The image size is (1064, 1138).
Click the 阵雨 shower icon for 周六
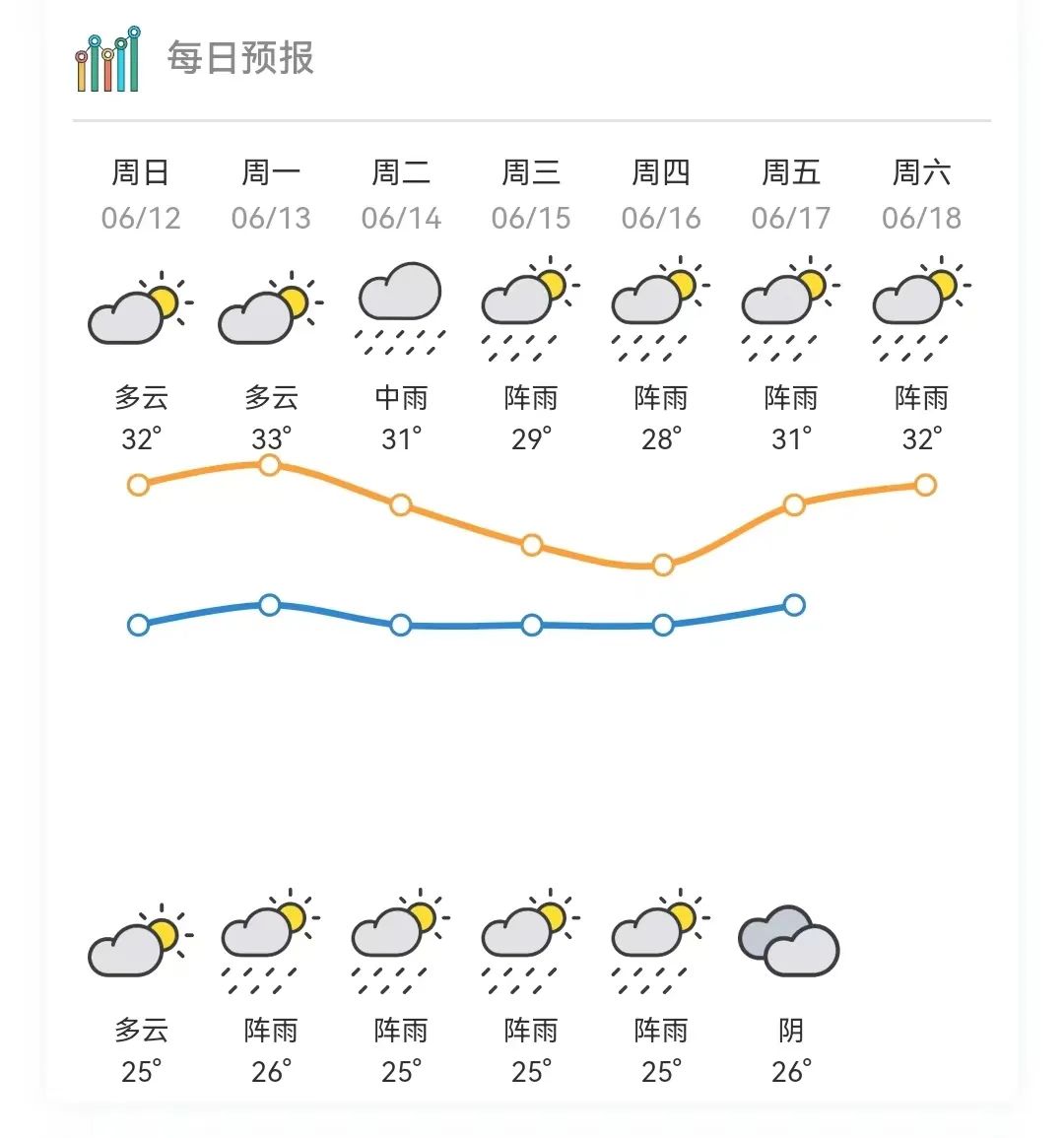click(918, 305)
